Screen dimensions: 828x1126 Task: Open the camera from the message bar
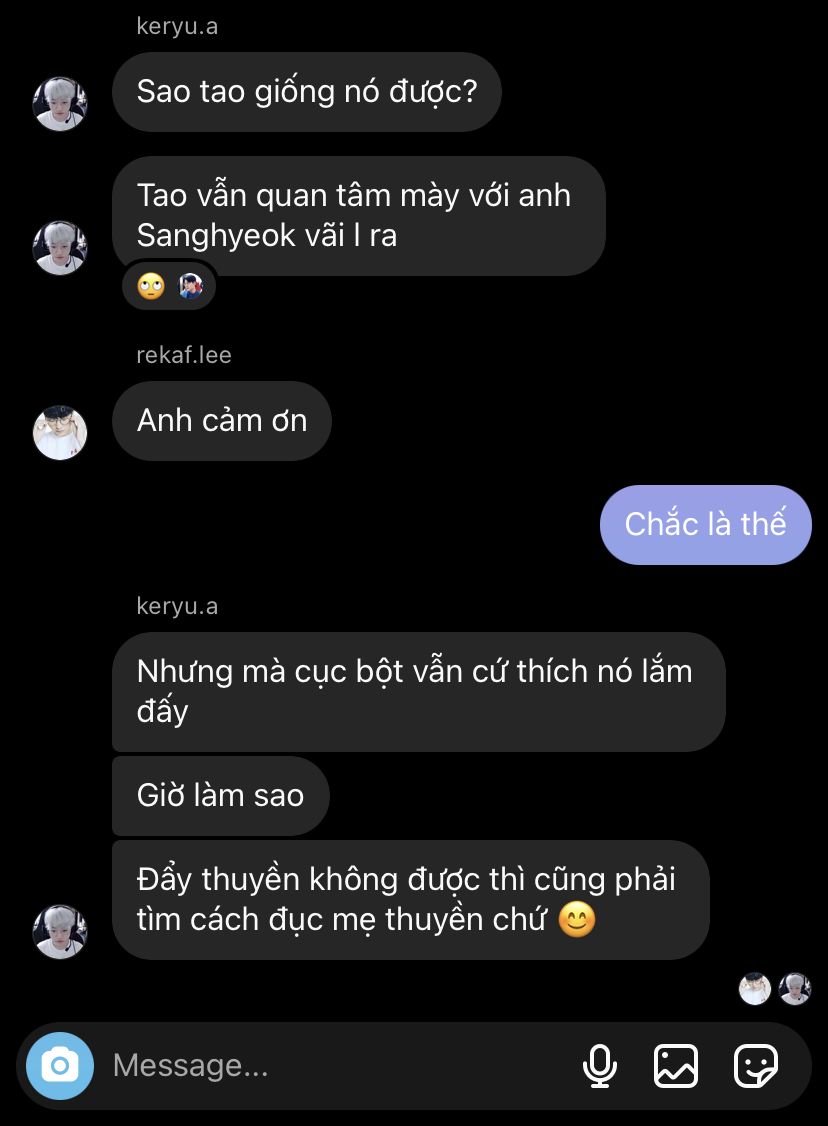(x=60, y=1066)
